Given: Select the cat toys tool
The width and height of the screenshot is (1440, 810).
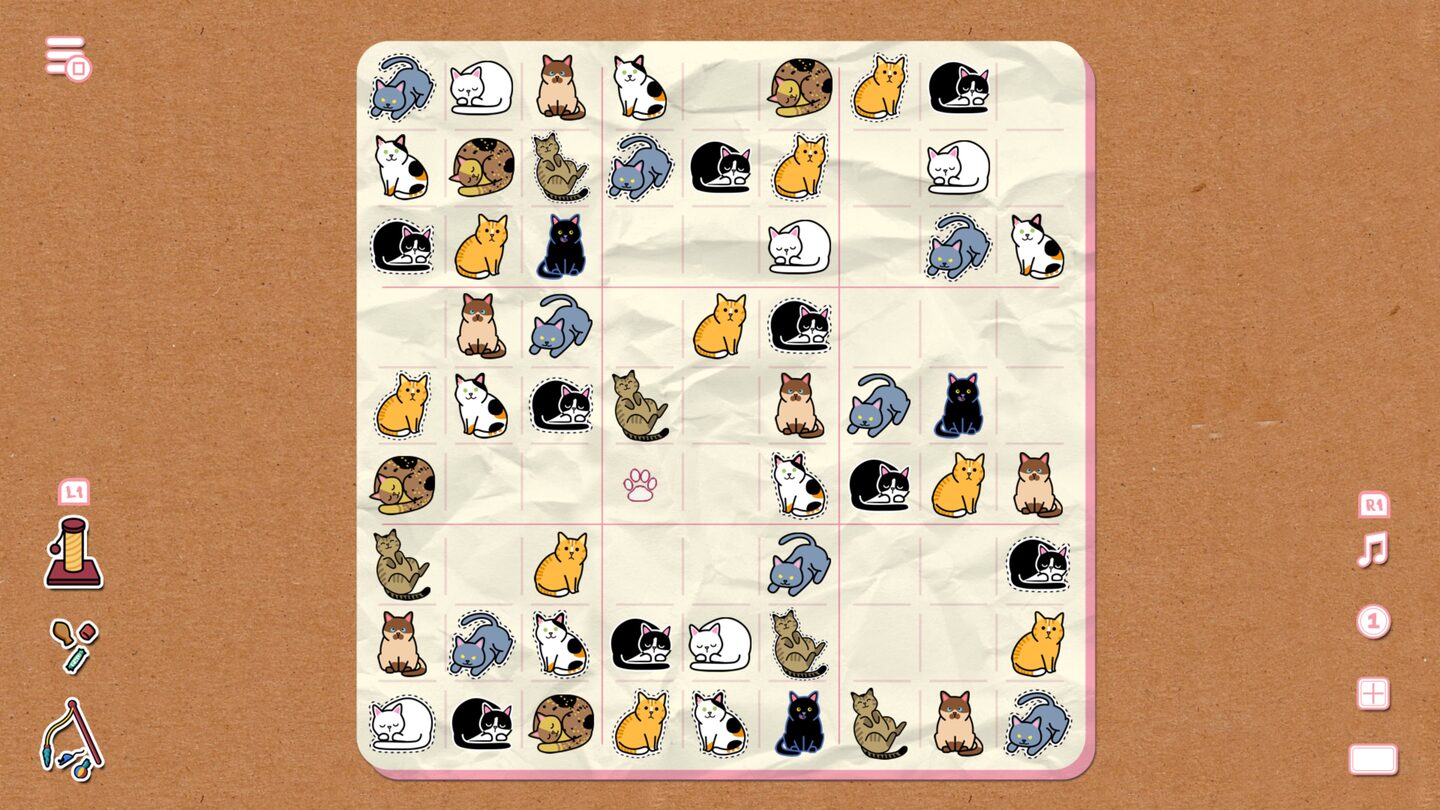Looking at the screenshot, I should click(74, 645).
